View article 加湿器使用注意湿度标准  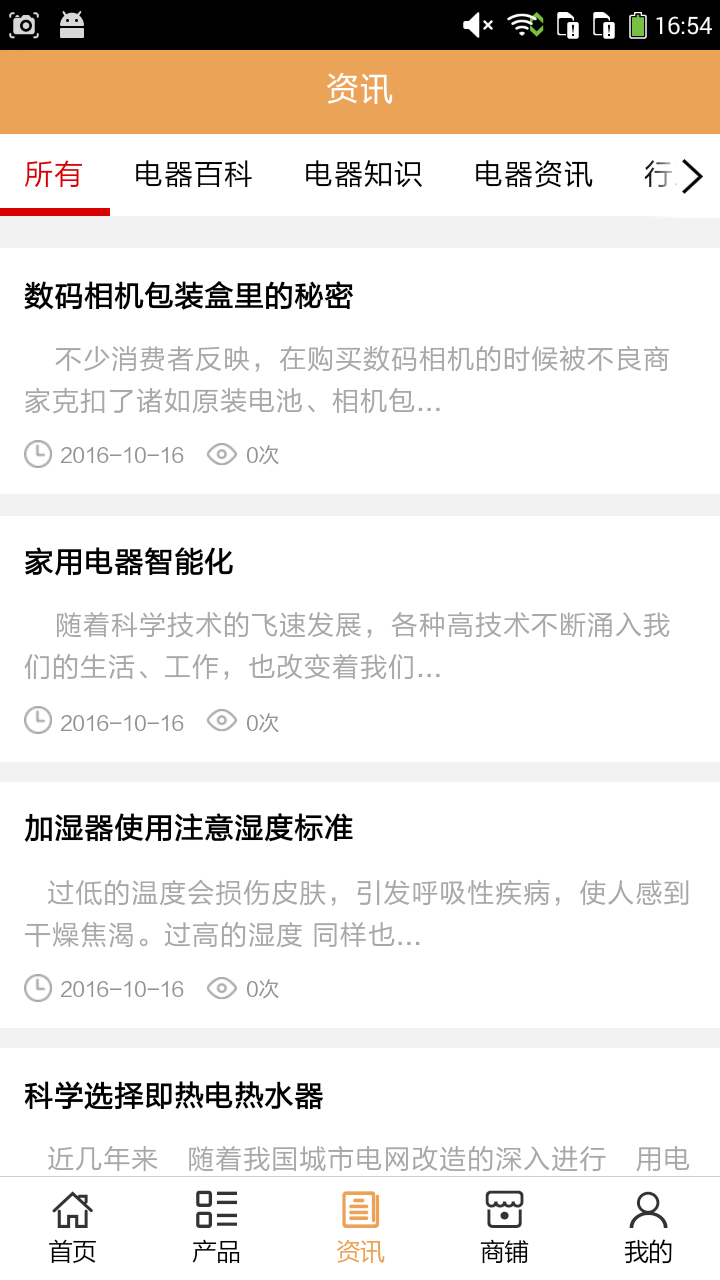tap(189, 828)
